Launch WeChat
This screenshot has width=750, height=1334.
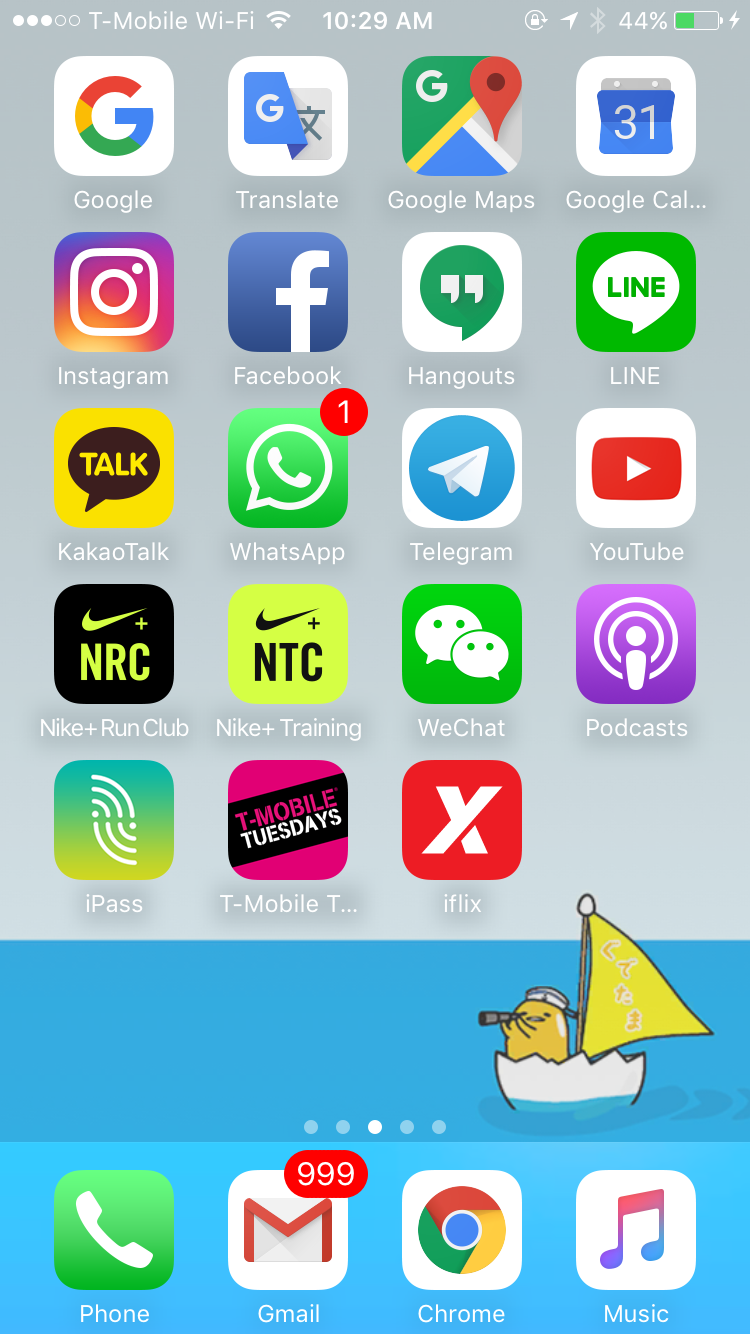pos(462,644)
